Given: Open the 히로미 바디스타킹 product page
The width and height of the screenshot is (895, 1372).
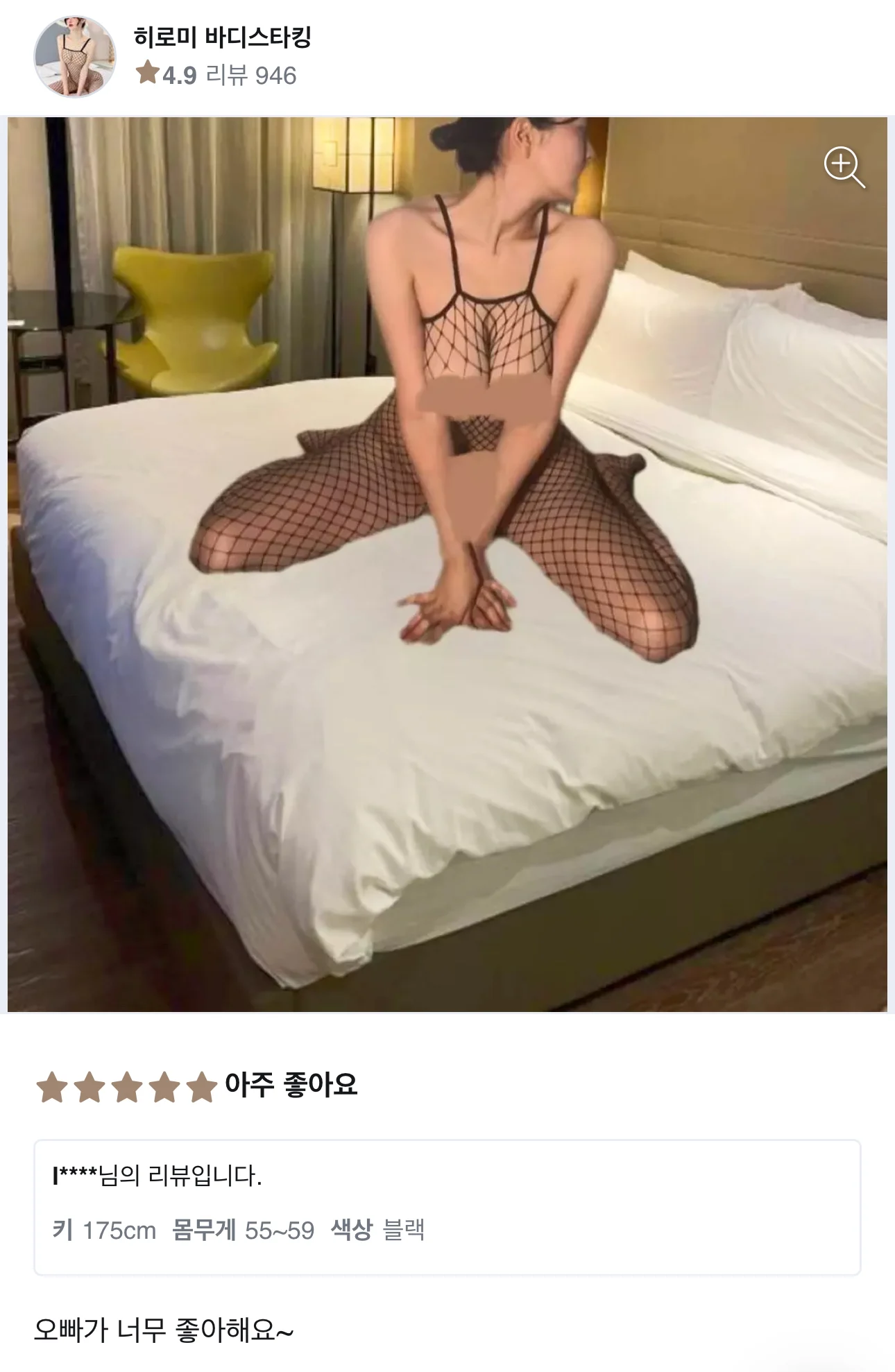Looking at the screenshot, I should point(222,38).
